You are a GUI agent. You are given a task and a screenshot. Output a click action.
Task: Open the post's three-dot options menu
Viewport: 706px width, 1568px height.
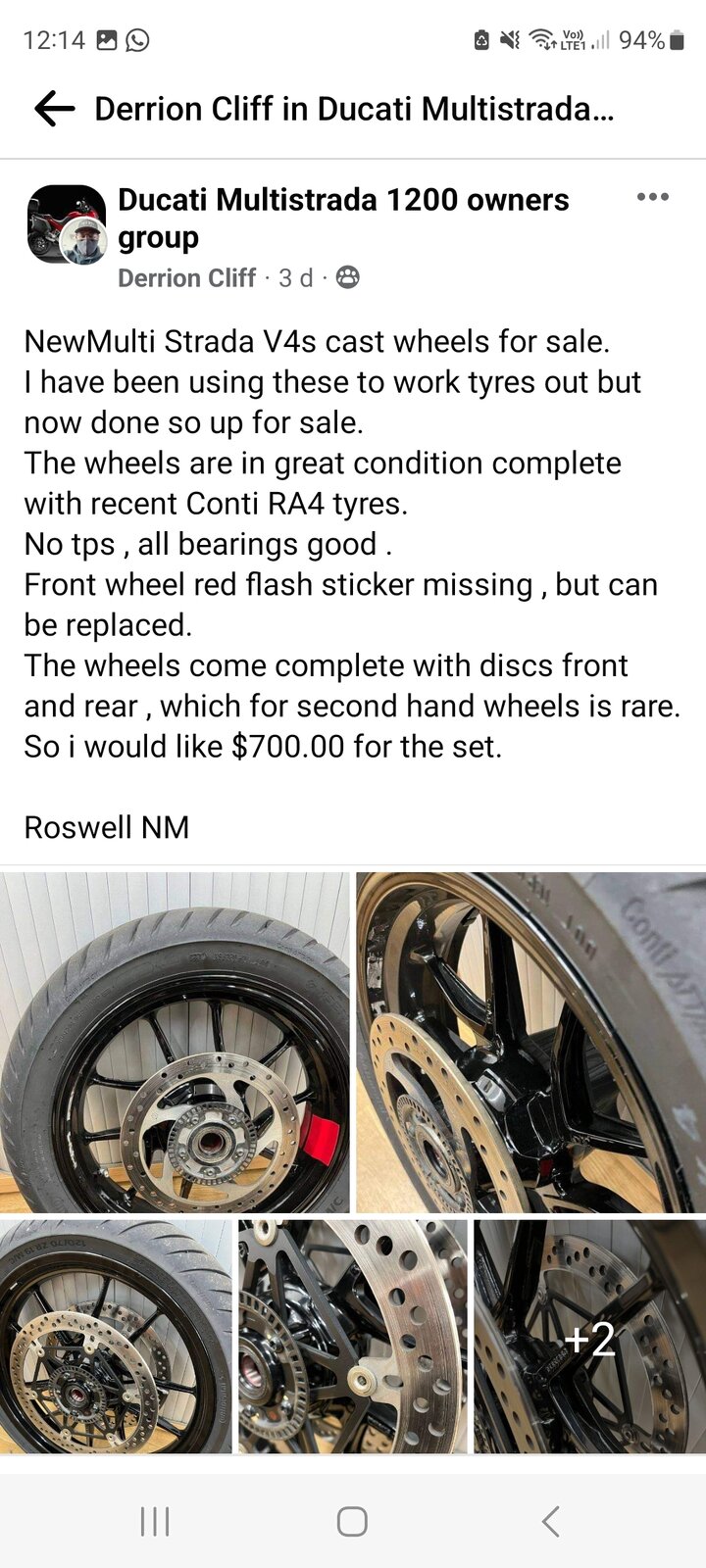point(652,198)
